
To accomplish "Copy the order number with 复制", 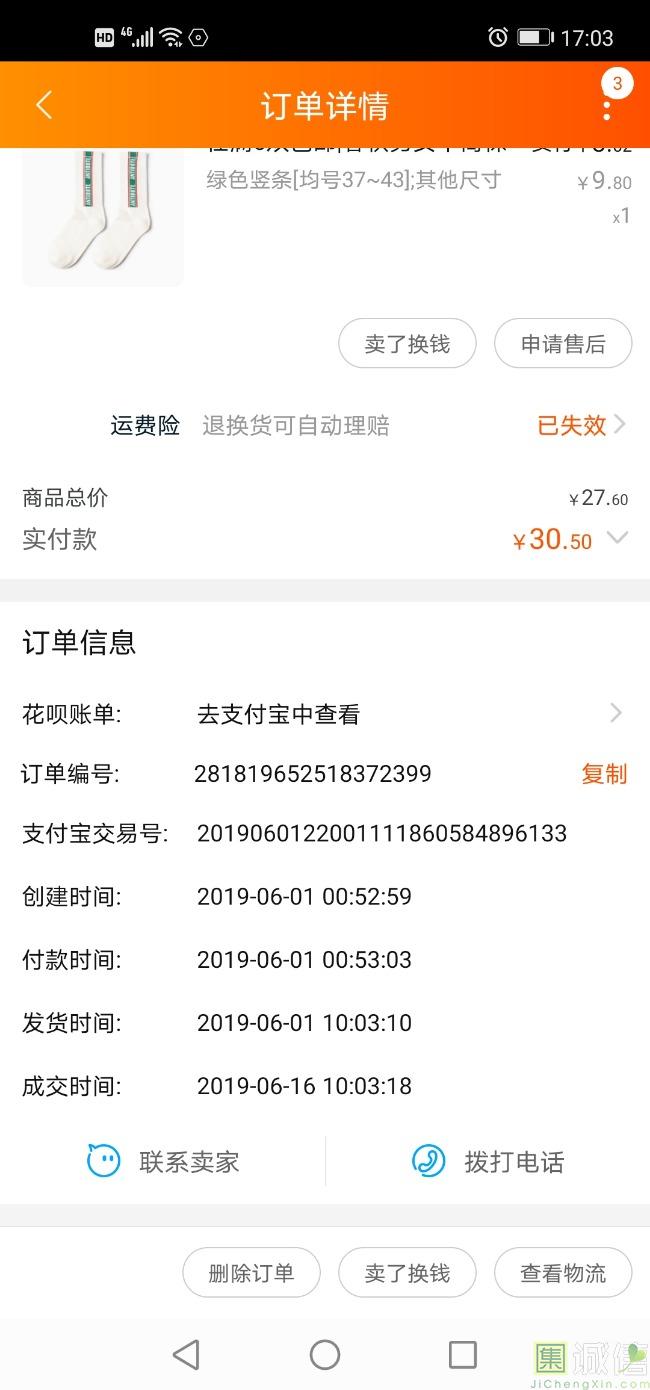I will click(x=604, y=773).
